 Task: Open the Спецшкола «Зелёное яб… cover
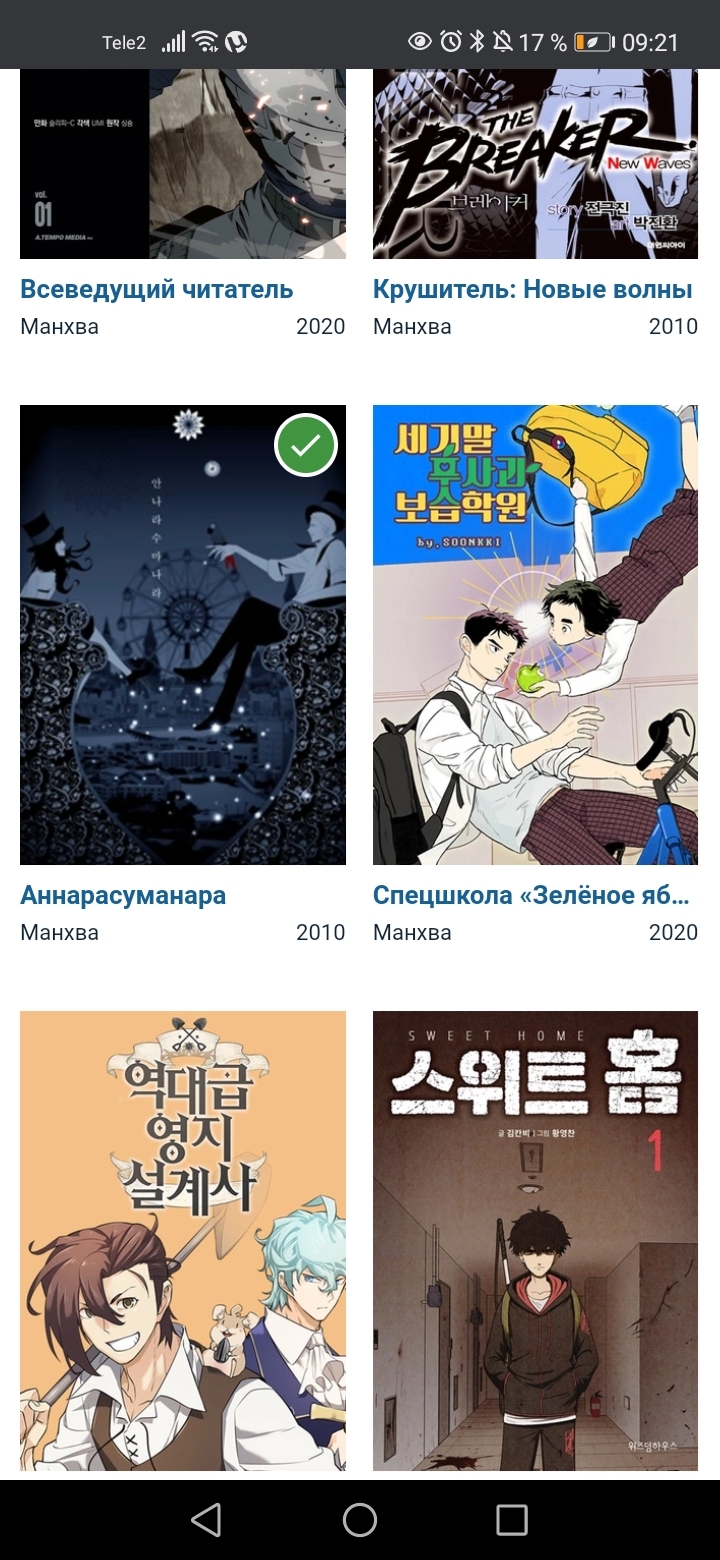click(535, 635)
